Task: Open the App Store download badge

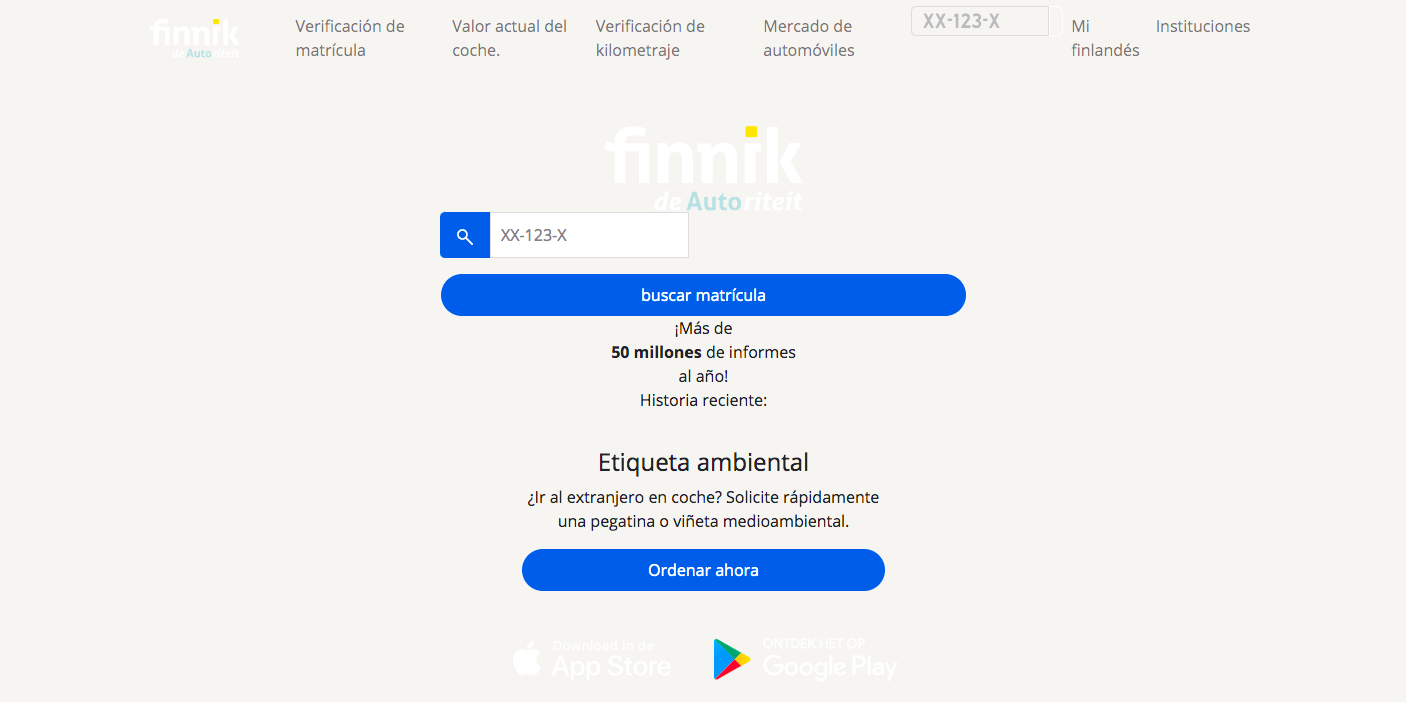Action: [x=592, y=660]
